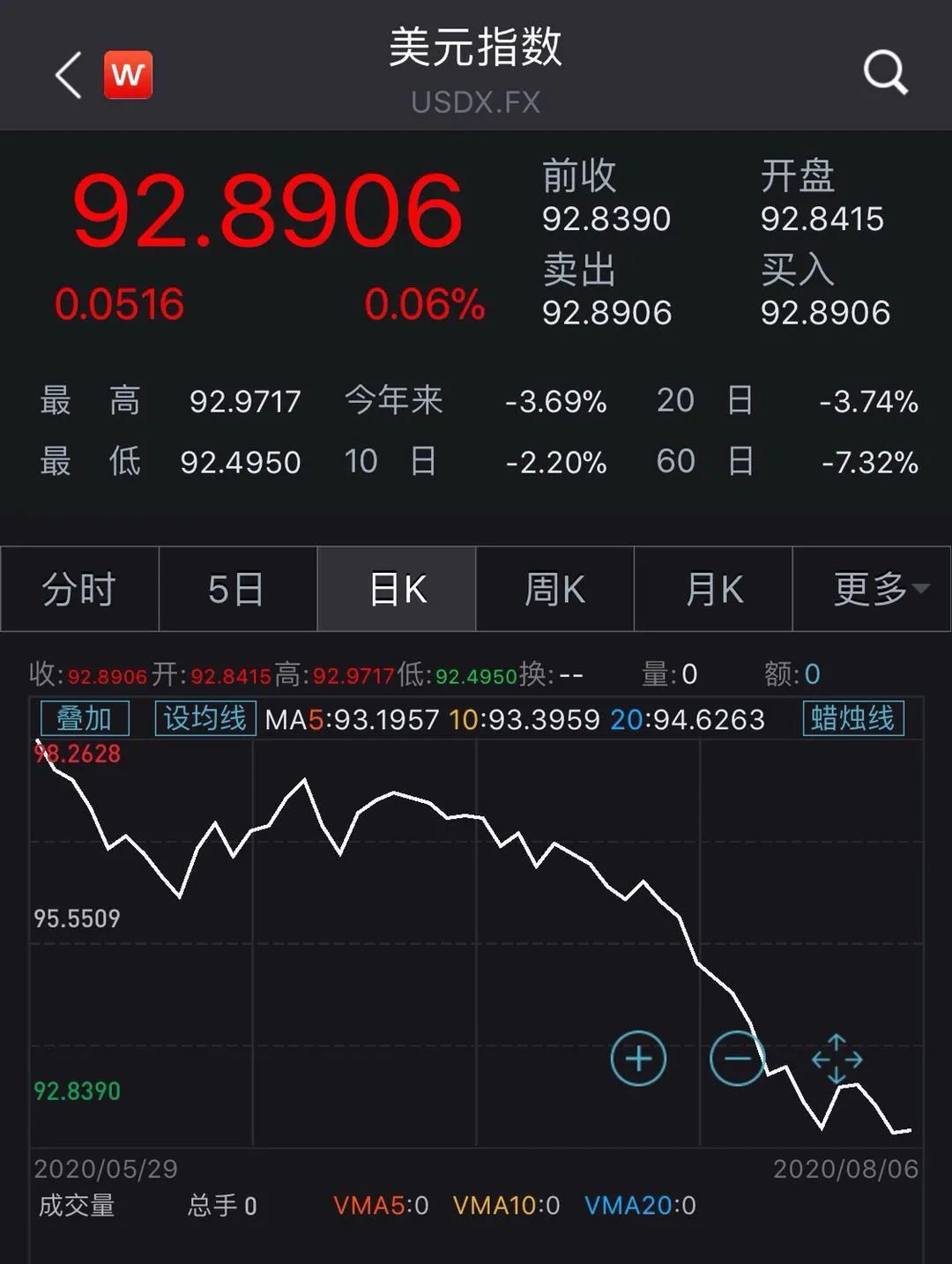Expand the 更多 dropdown
This screenshot has height=1264, width=952.
click(872, 589)
